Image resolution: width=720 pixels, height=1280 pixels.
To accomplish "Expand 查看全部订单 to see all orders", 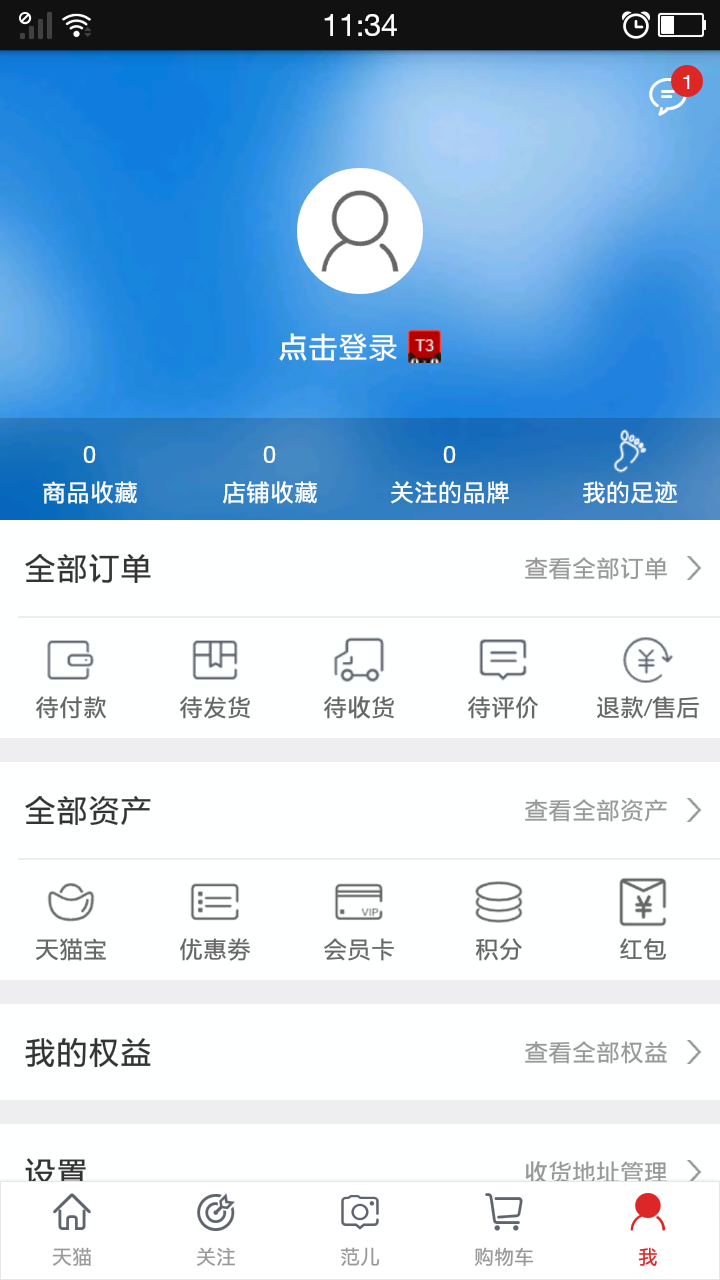I will click(597, 568).
